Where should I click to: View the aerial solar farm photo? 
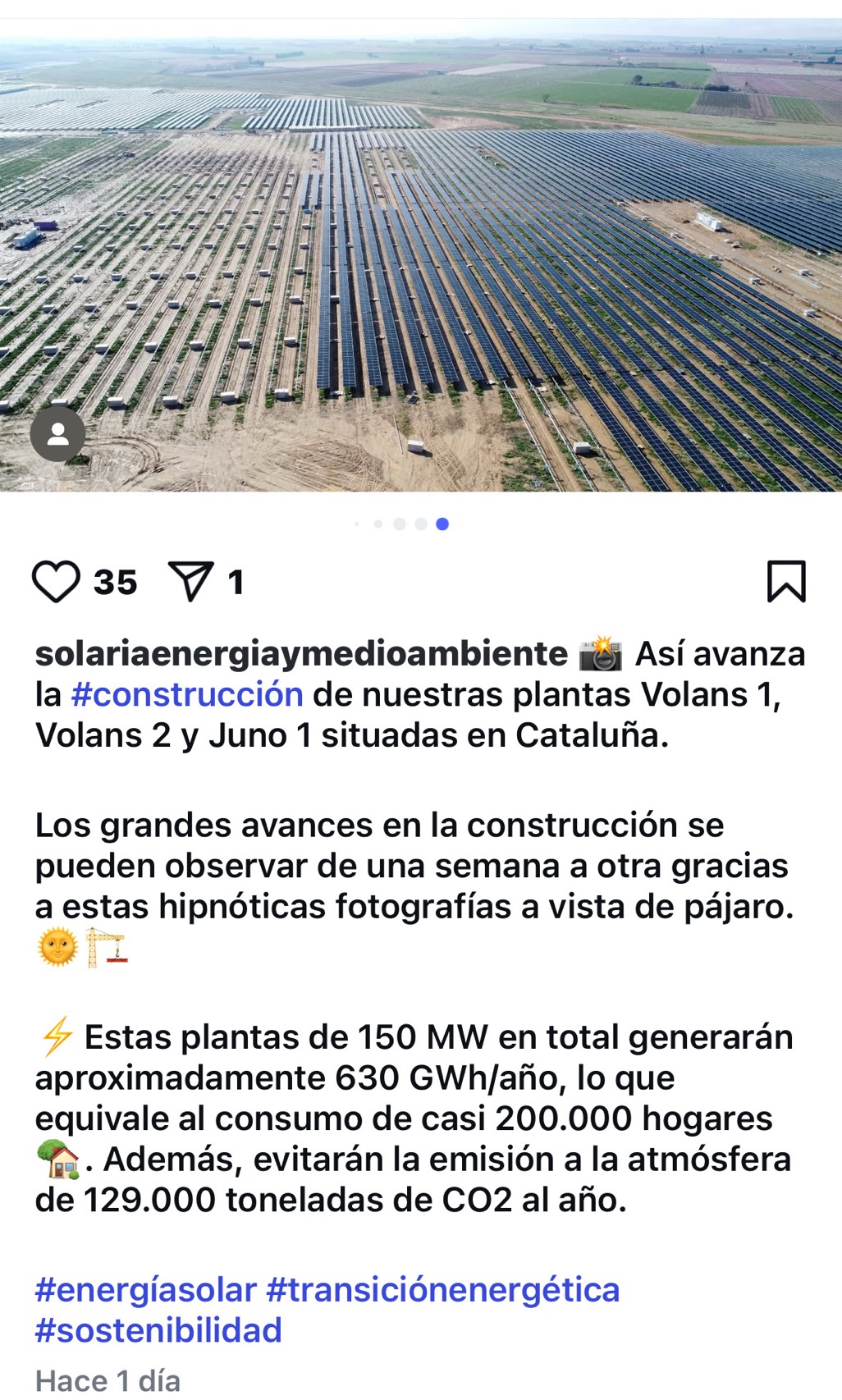click(421, 255)
